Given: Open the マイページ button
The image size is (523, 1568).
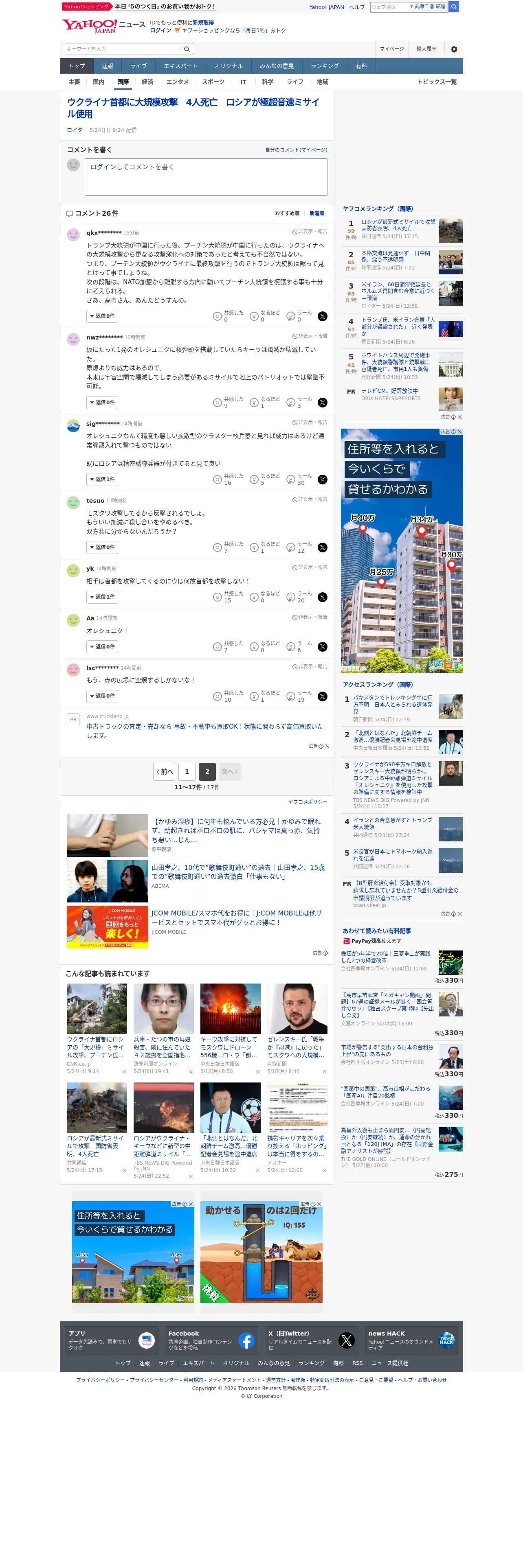Looking at the screenshot, I should (x=391, y=49).
